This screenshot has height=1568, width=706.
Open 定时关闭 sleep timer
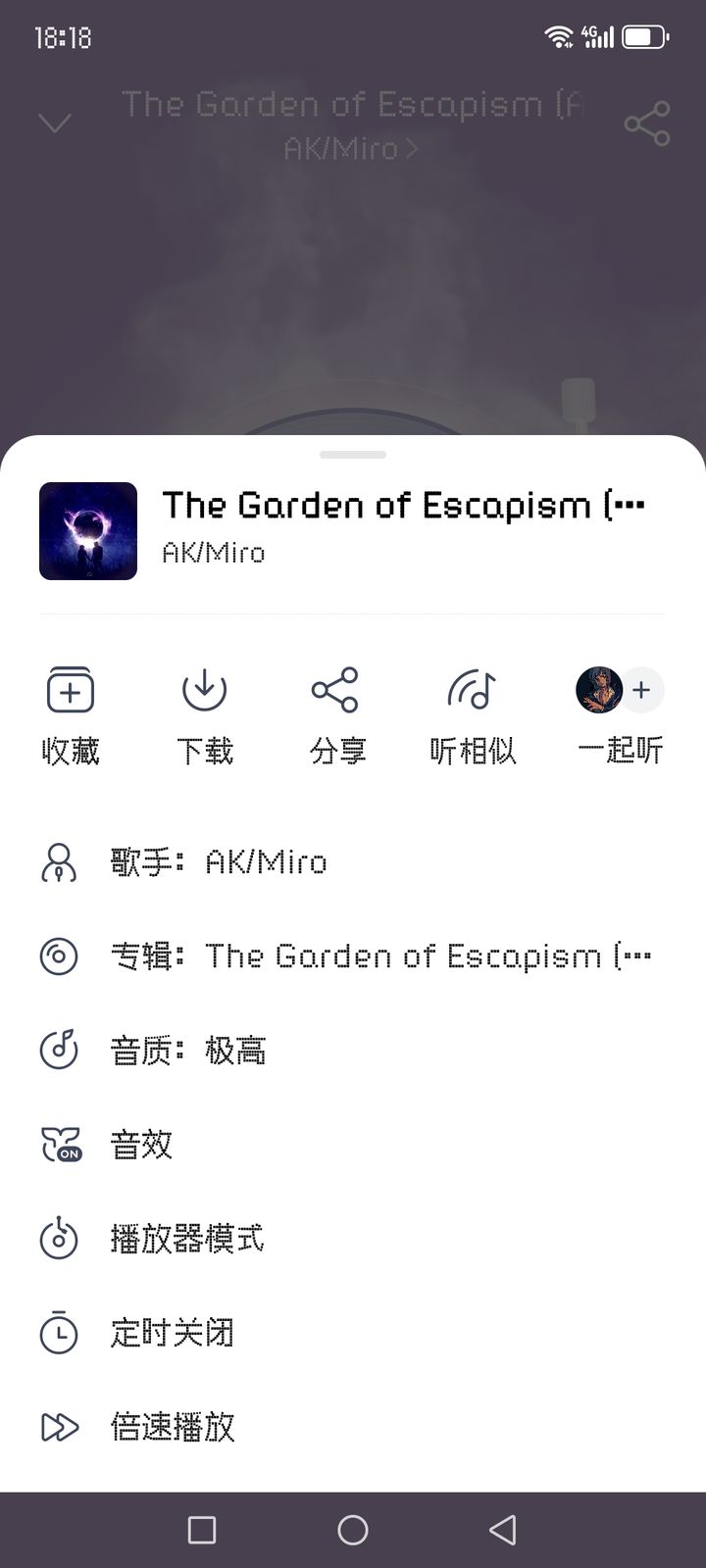coord(59,1333)
